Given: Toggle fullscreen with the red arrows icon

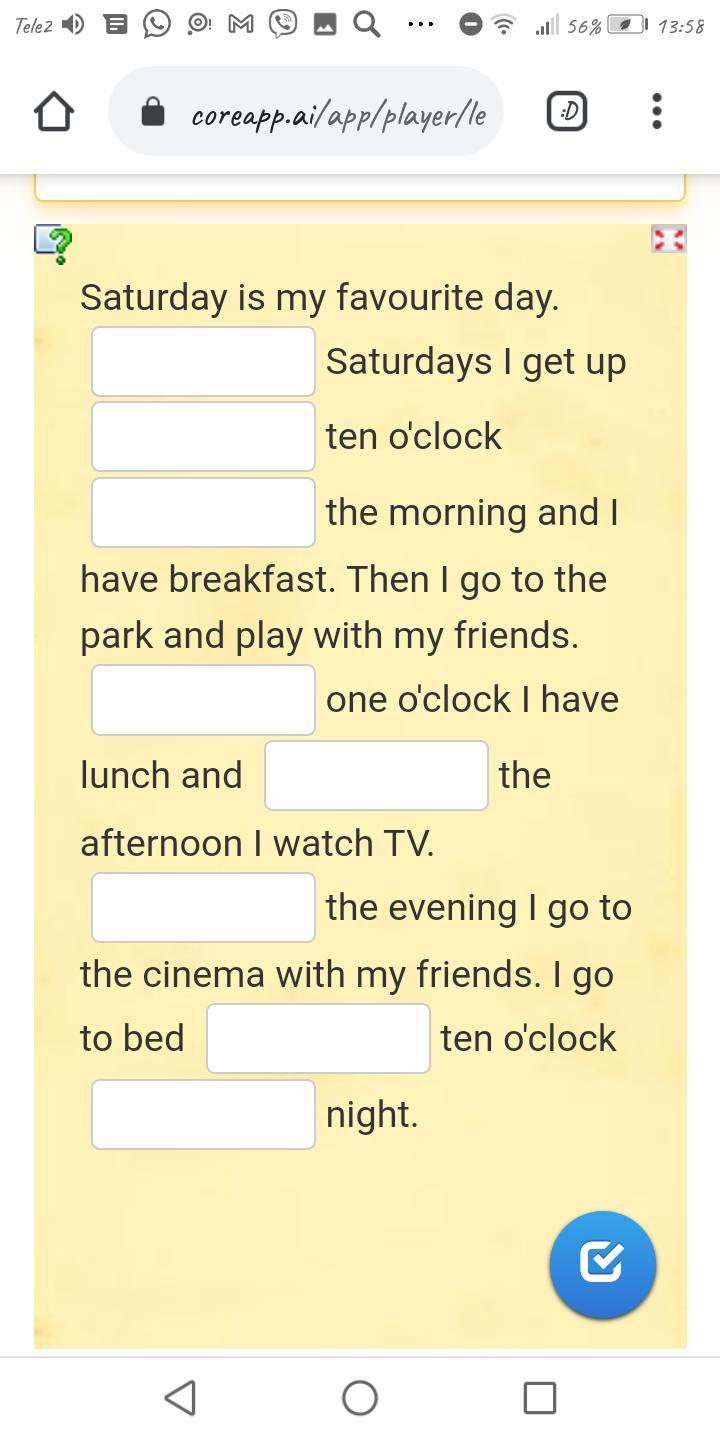Looking at the screenshot, I should (668, 239).
